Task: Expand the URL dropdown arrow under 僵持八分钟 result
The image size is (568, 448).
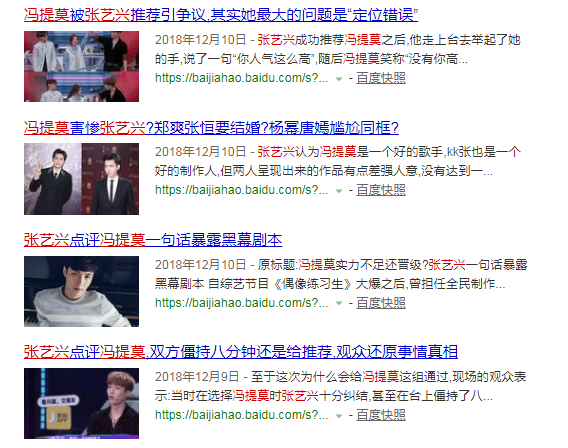Action: pos(339,416)
